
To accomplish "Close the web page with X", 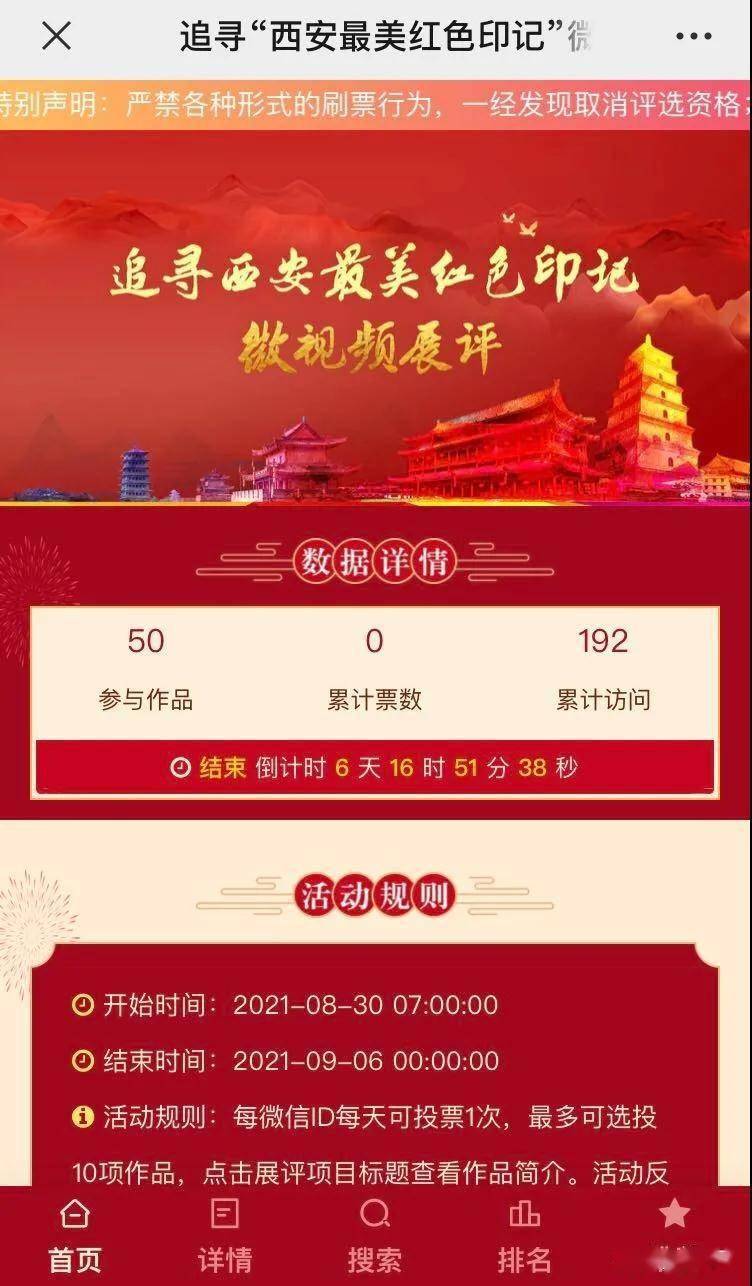I will click(x=56, y=37).
